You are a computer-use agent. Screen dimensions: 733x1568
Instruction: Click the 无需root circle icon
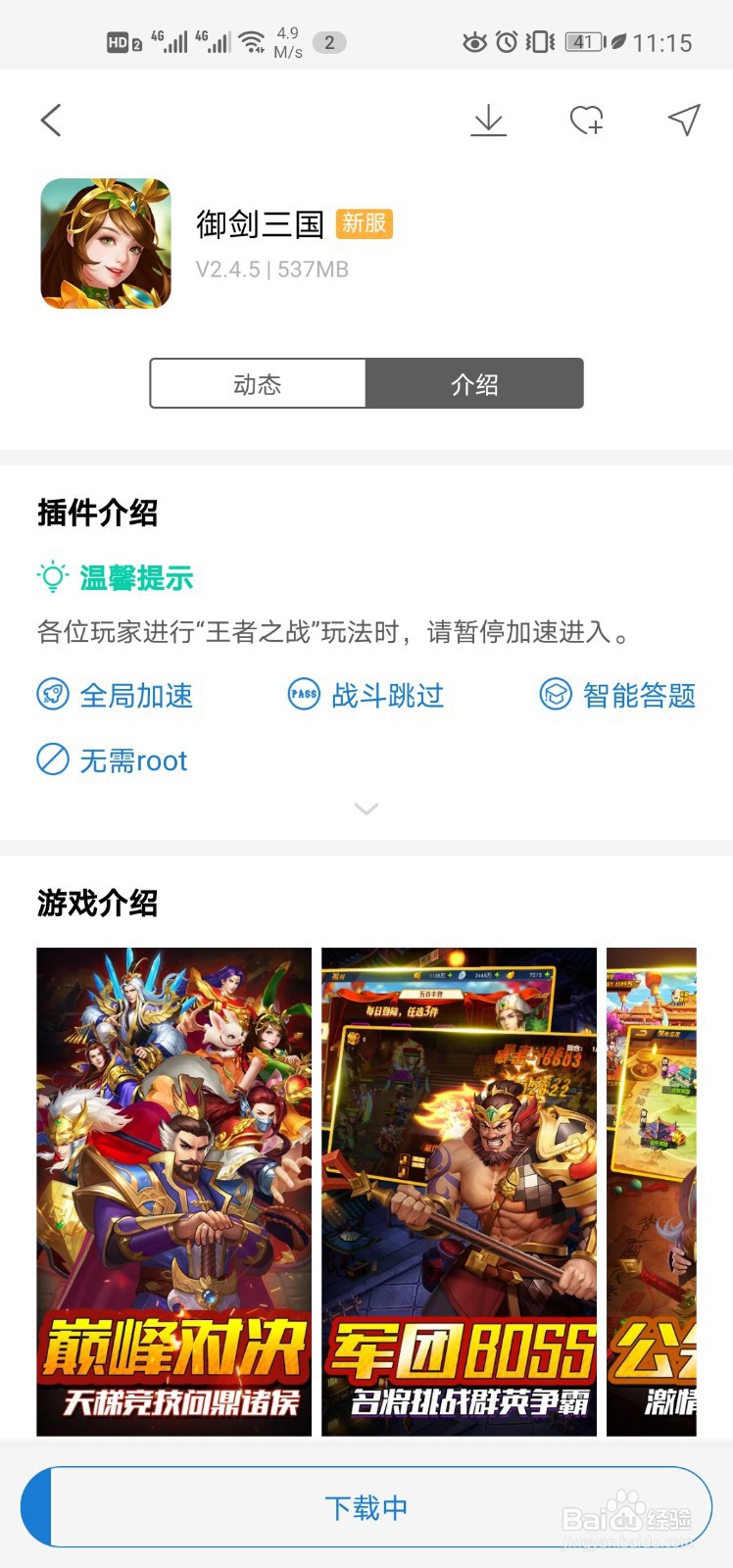(x=51, y=760)
